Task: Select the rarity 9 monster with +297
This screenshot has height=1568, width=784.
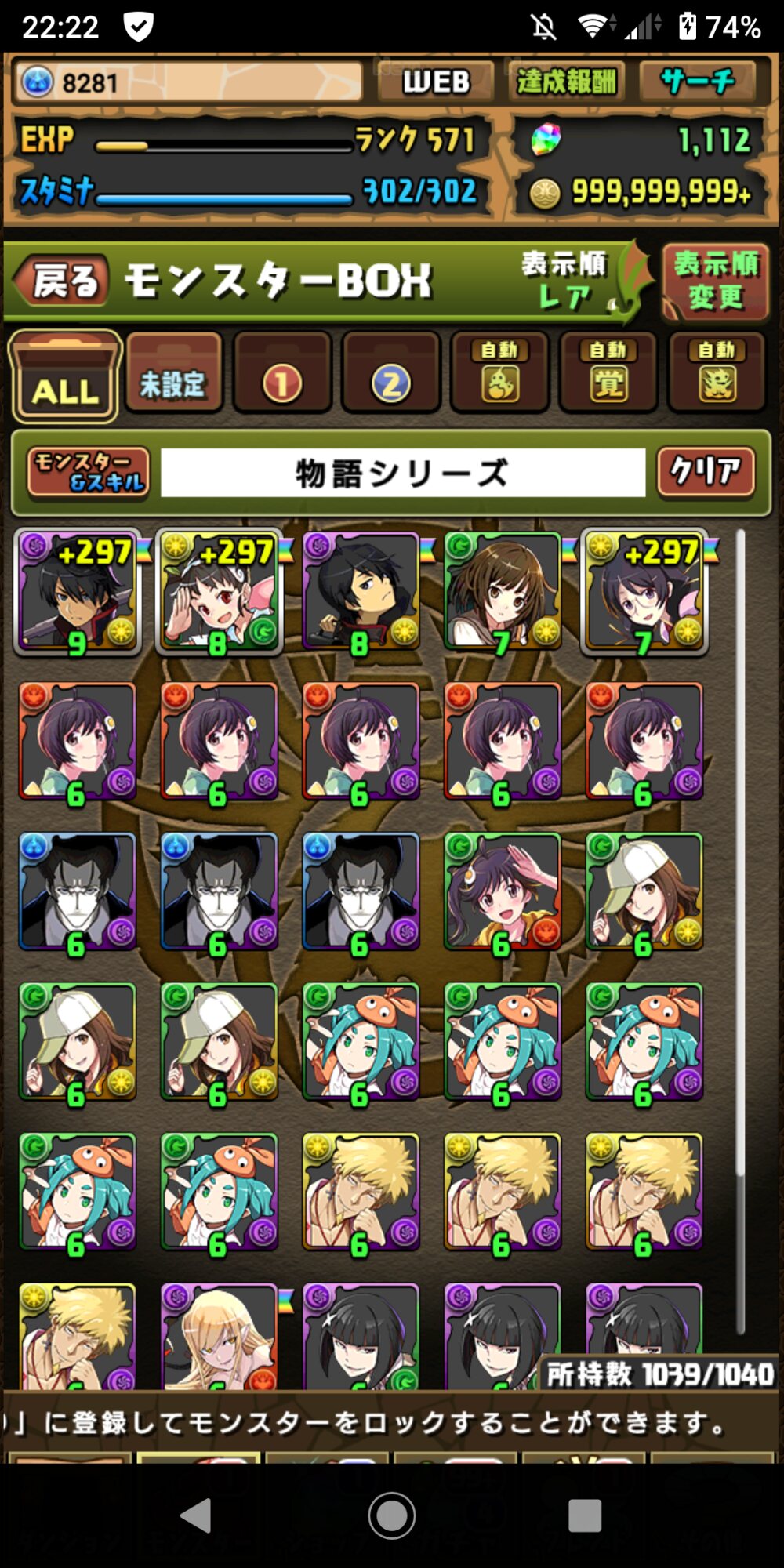Action: [x=77, y=593]
